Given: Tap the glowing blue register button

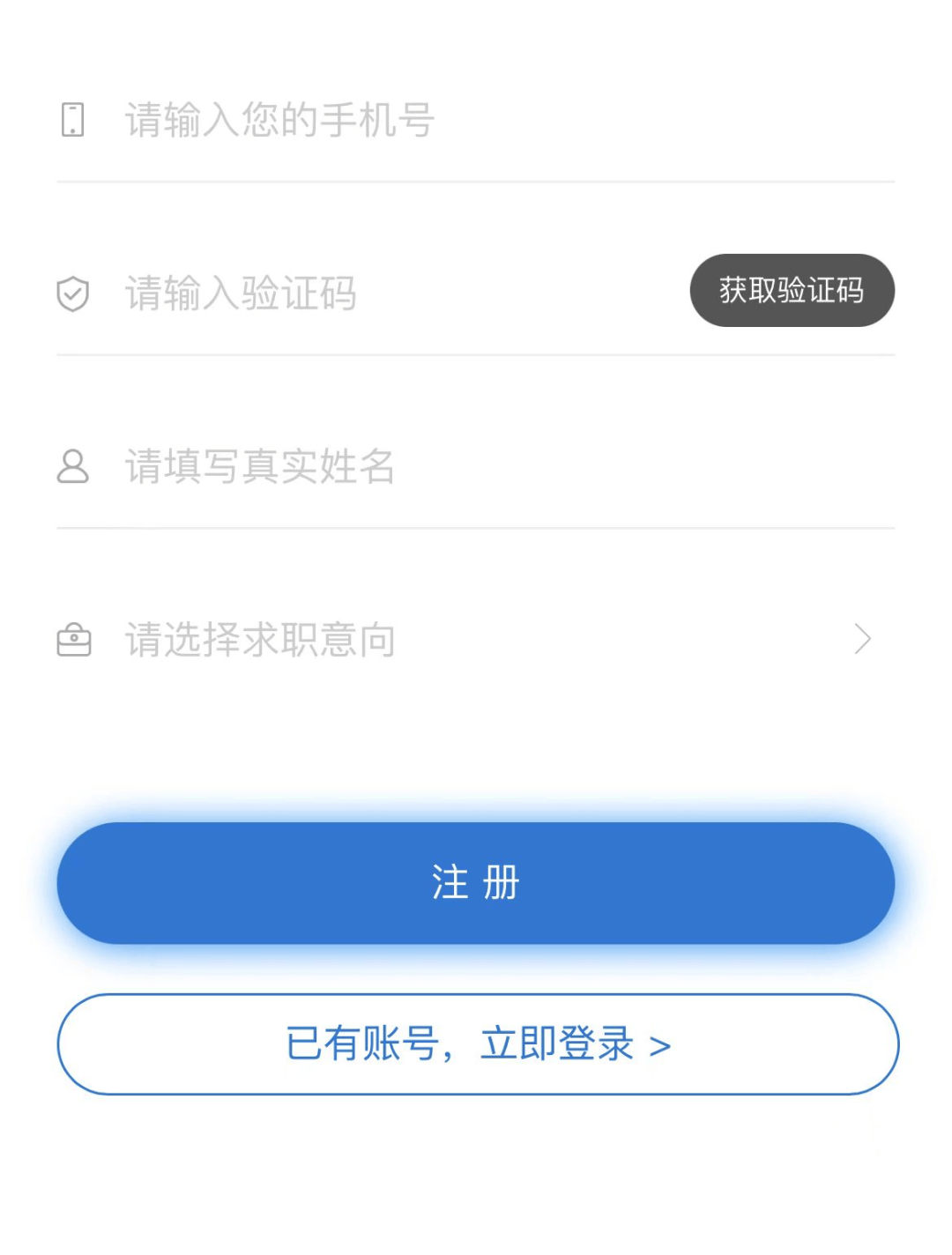Looking at the screenshot, I should [x=476, y=882].
